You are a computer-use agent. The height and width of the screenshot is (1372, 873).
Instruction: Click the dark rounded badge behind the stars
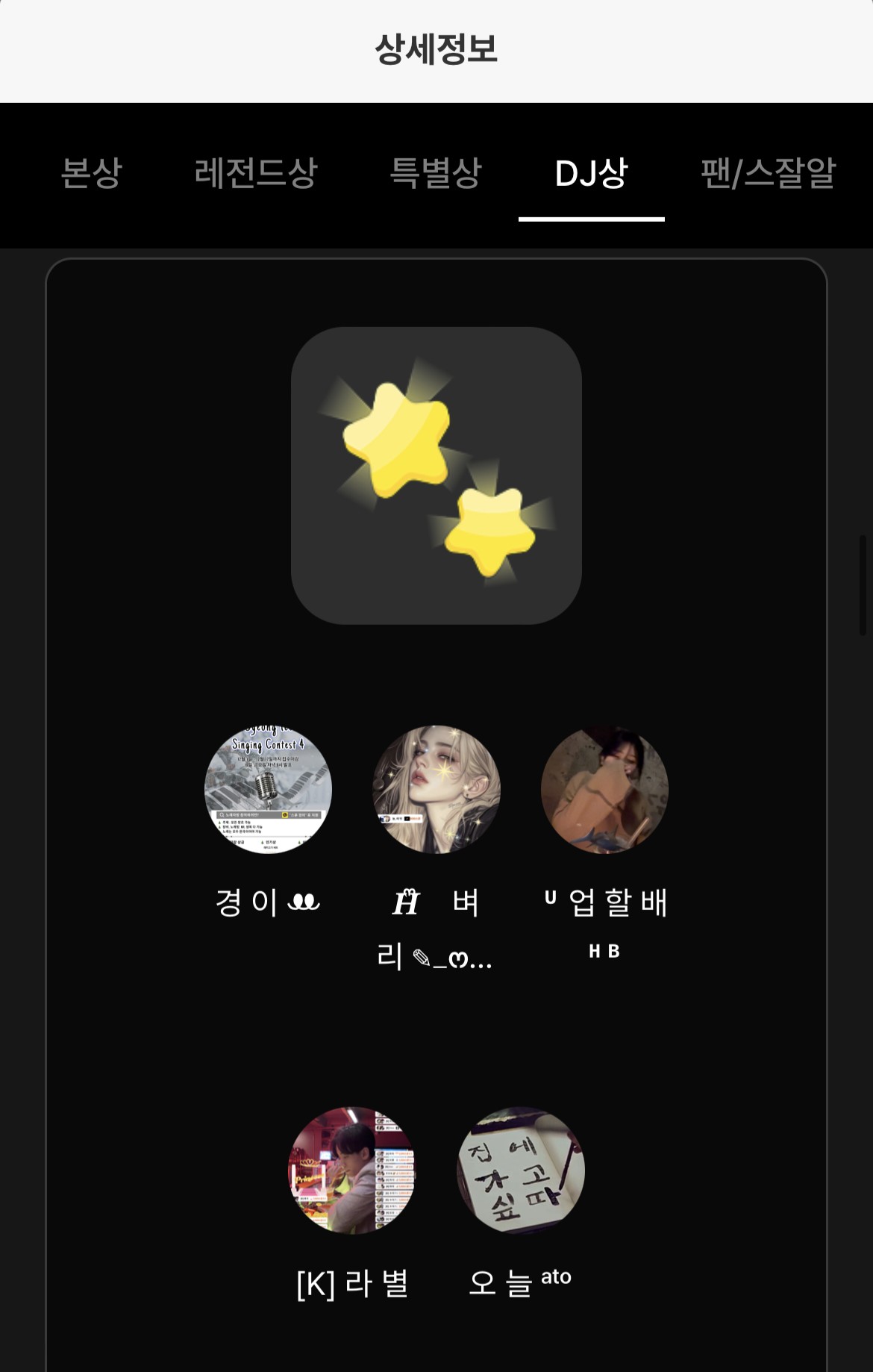coord(436,474)
